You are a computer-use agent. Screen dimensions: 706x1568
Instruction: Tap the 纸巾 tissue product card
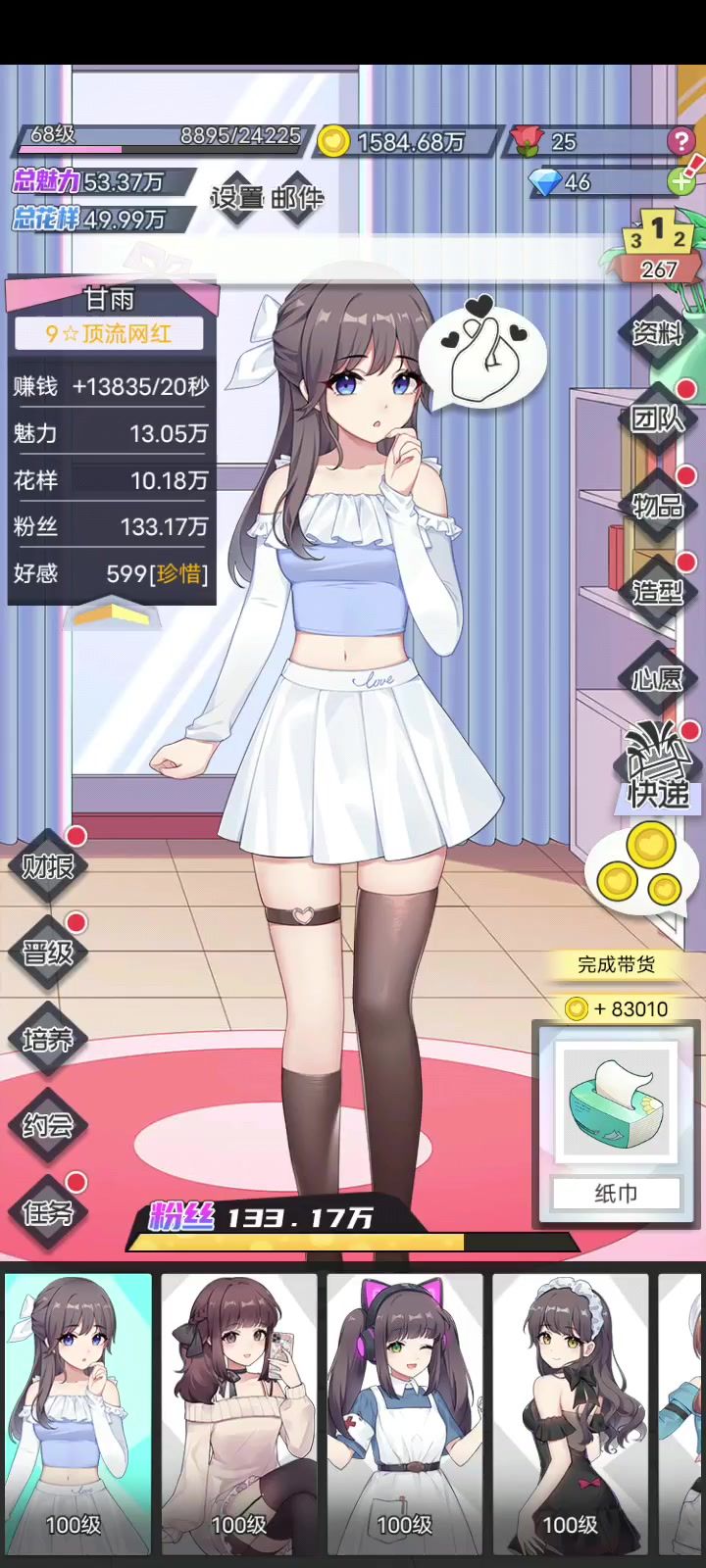tap(616, 1124)
